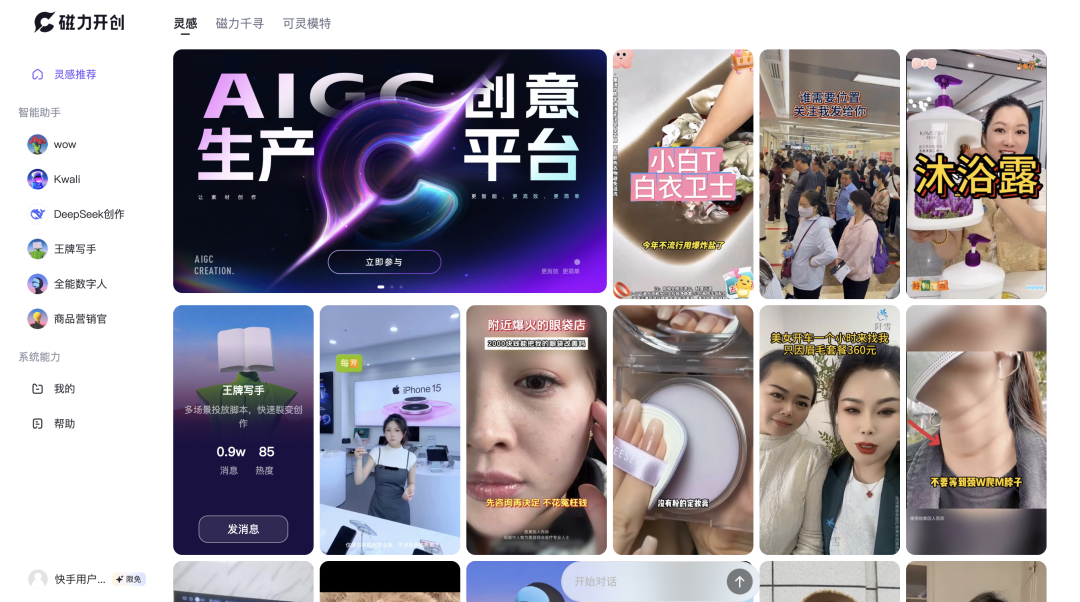
Task: Open the Kwali assistant
Action: pos(66,180)
